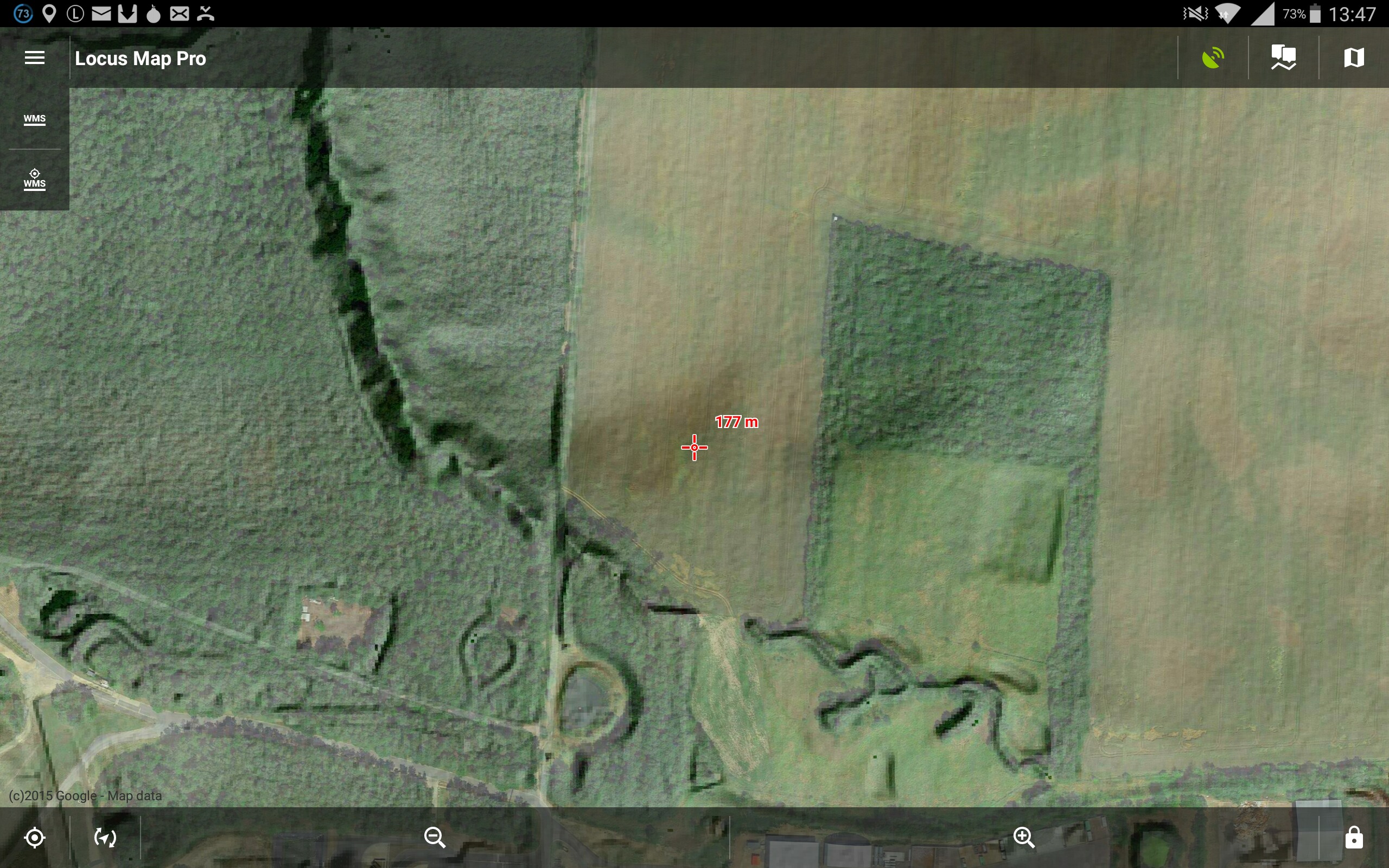Tap the zoom lock padlock

point(1353,838)
